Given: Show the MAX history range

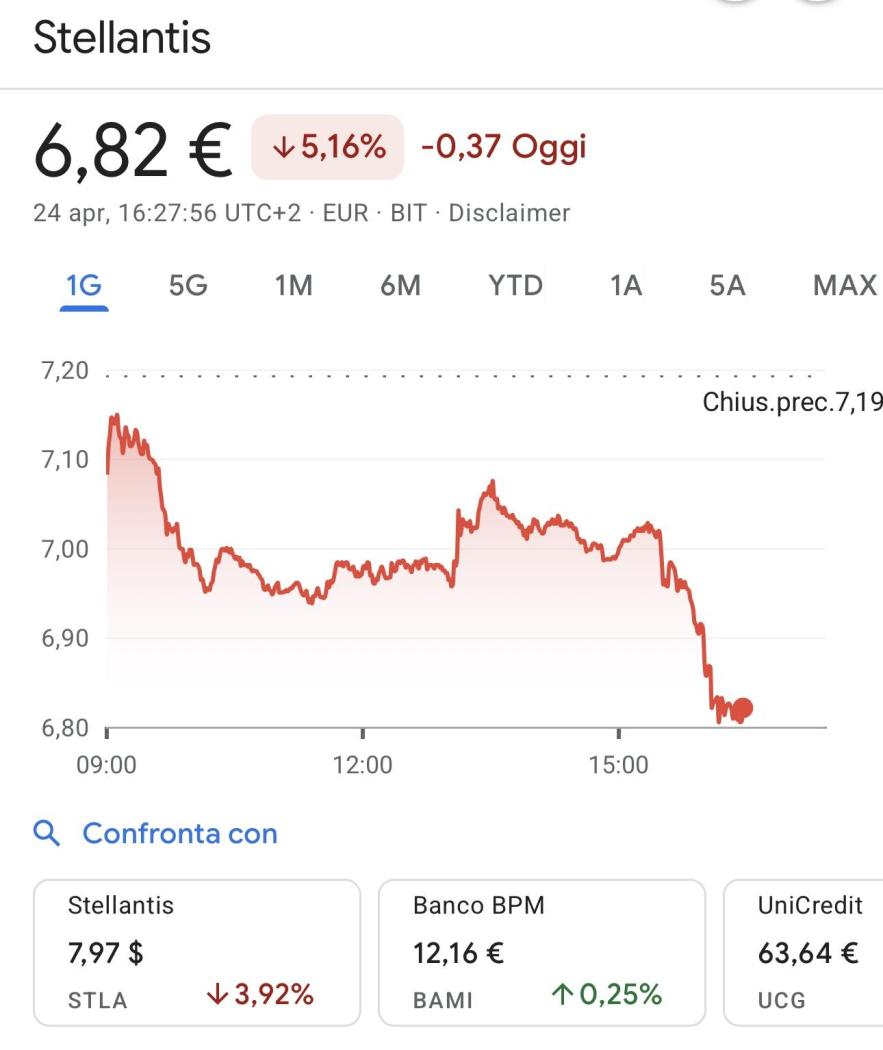Looking at the screenshot, I should [844, 286].
